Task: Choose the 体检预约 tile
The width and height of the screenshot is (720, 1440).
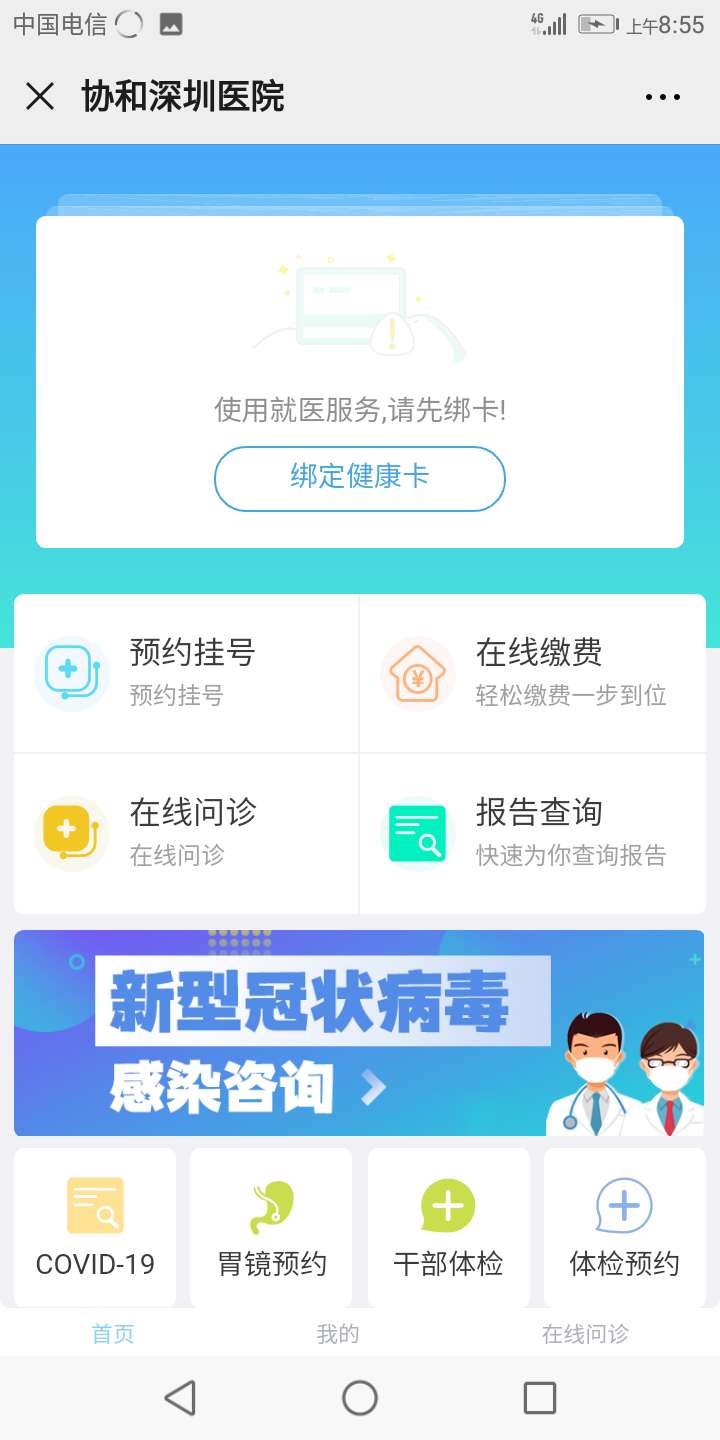Action: (x=624, y=1227)
